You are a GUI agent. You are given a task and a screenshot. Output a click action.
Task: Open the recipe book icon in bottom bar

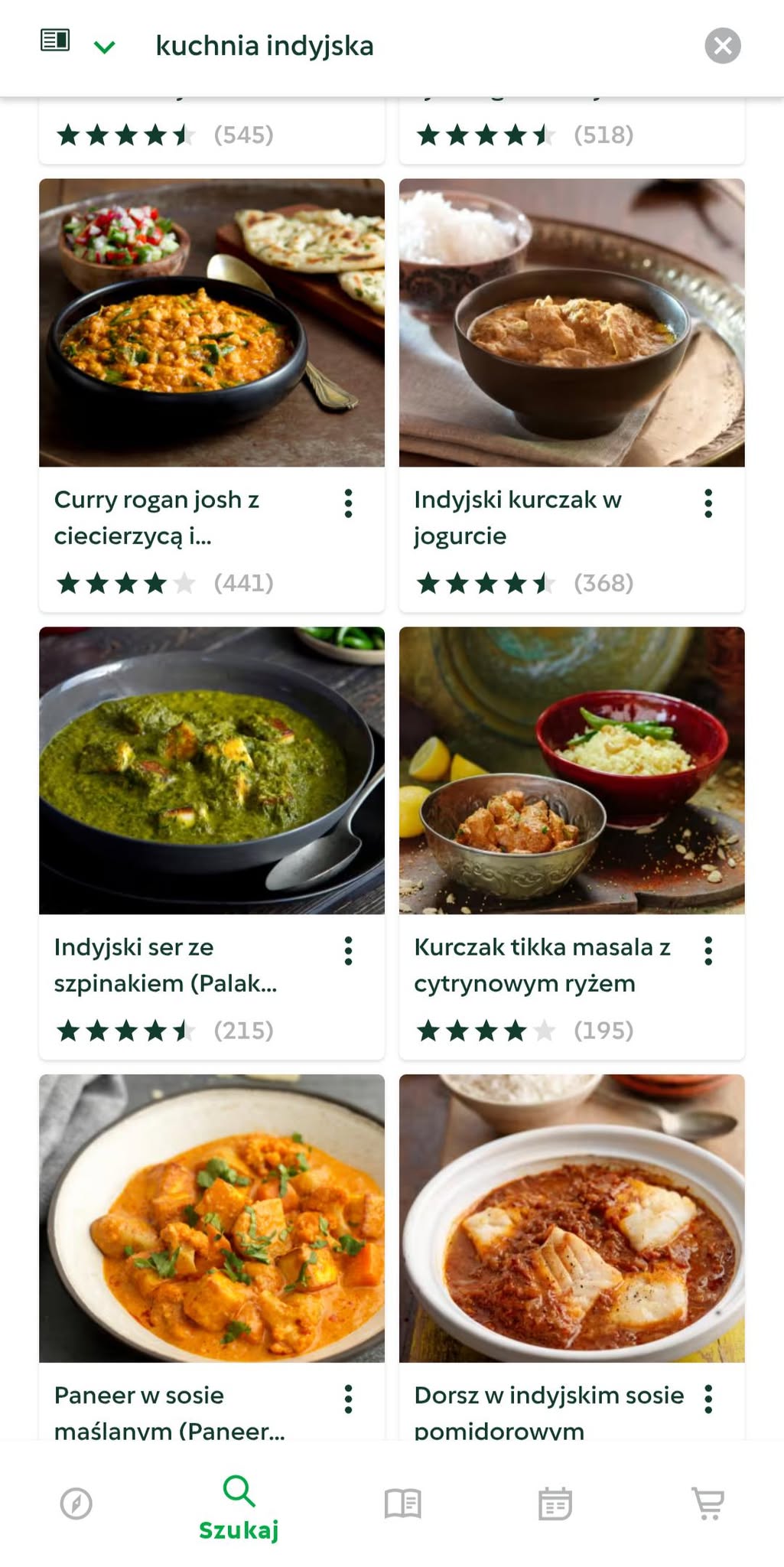pyautogui.click(x=403, y=1503)
